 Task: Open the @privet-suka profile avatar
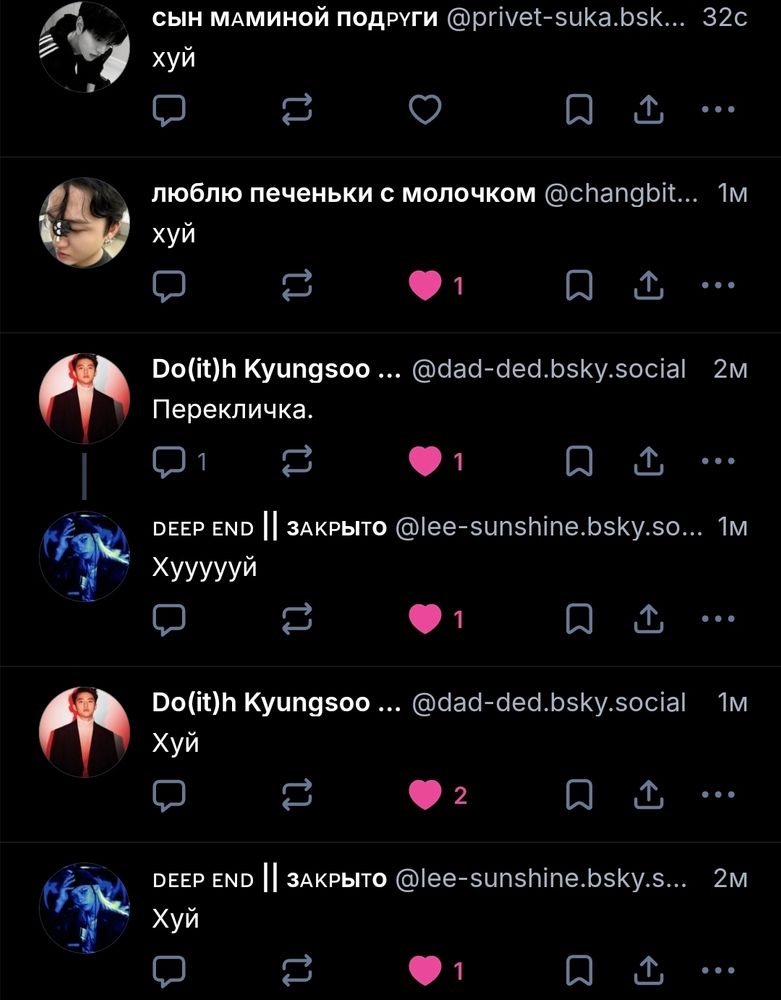click(84, 47)
